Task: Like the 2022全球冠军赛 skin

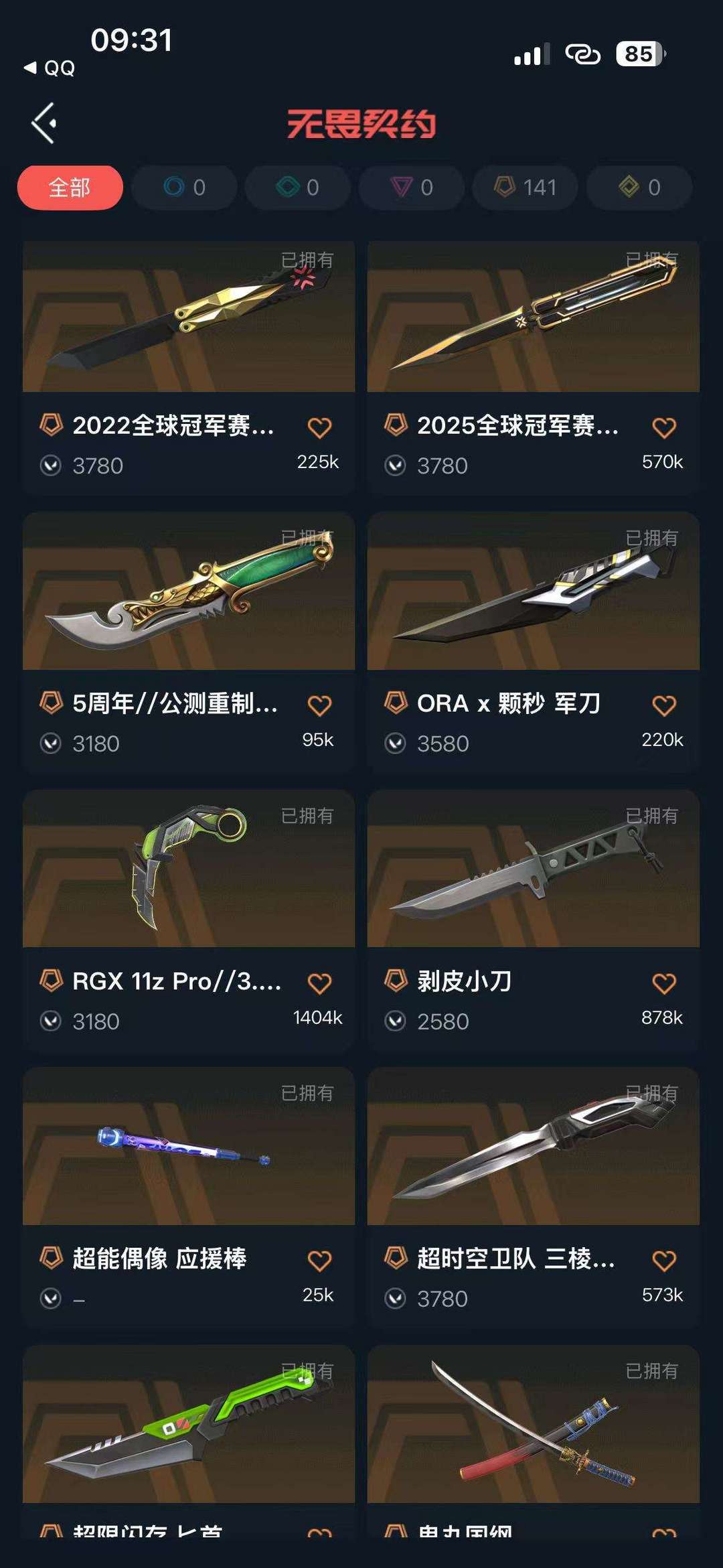Action: click(319, 427)
